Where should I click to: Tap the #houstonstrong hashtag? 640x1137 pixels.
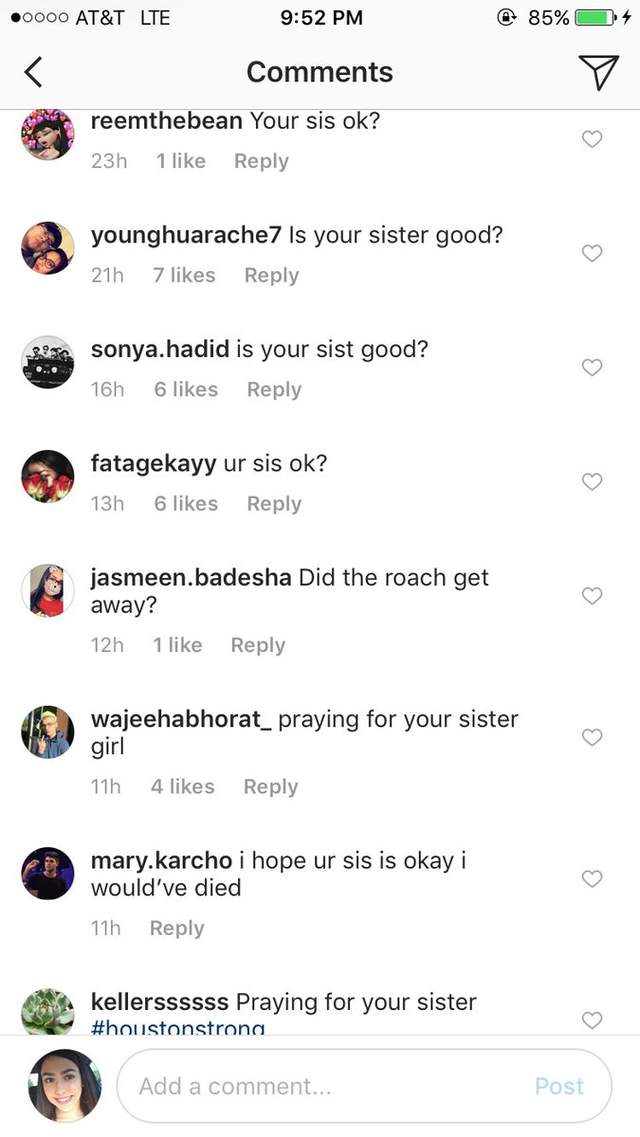(x=178, y=1027)
